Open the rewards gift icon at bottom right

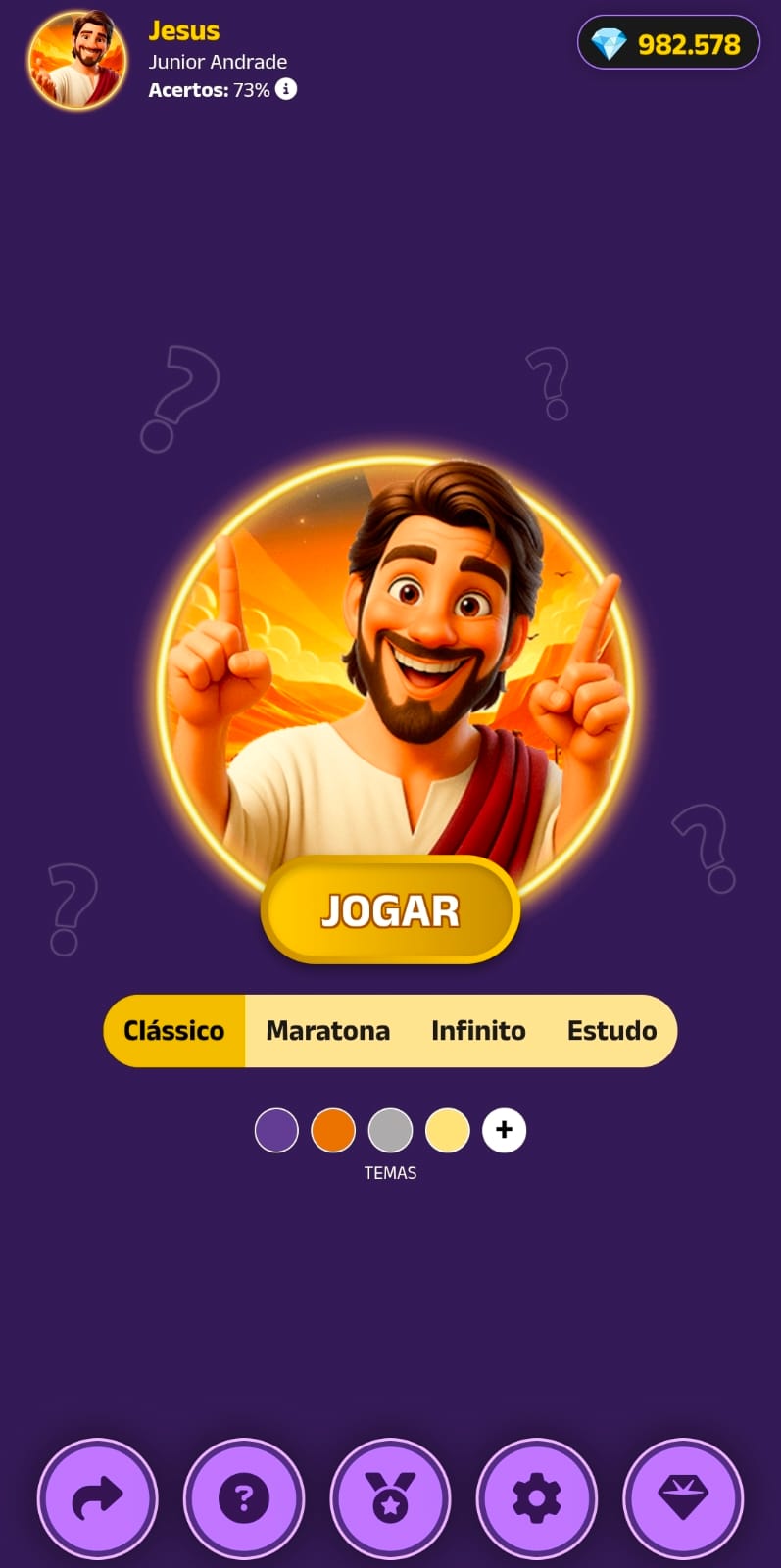coord(683,1498)
